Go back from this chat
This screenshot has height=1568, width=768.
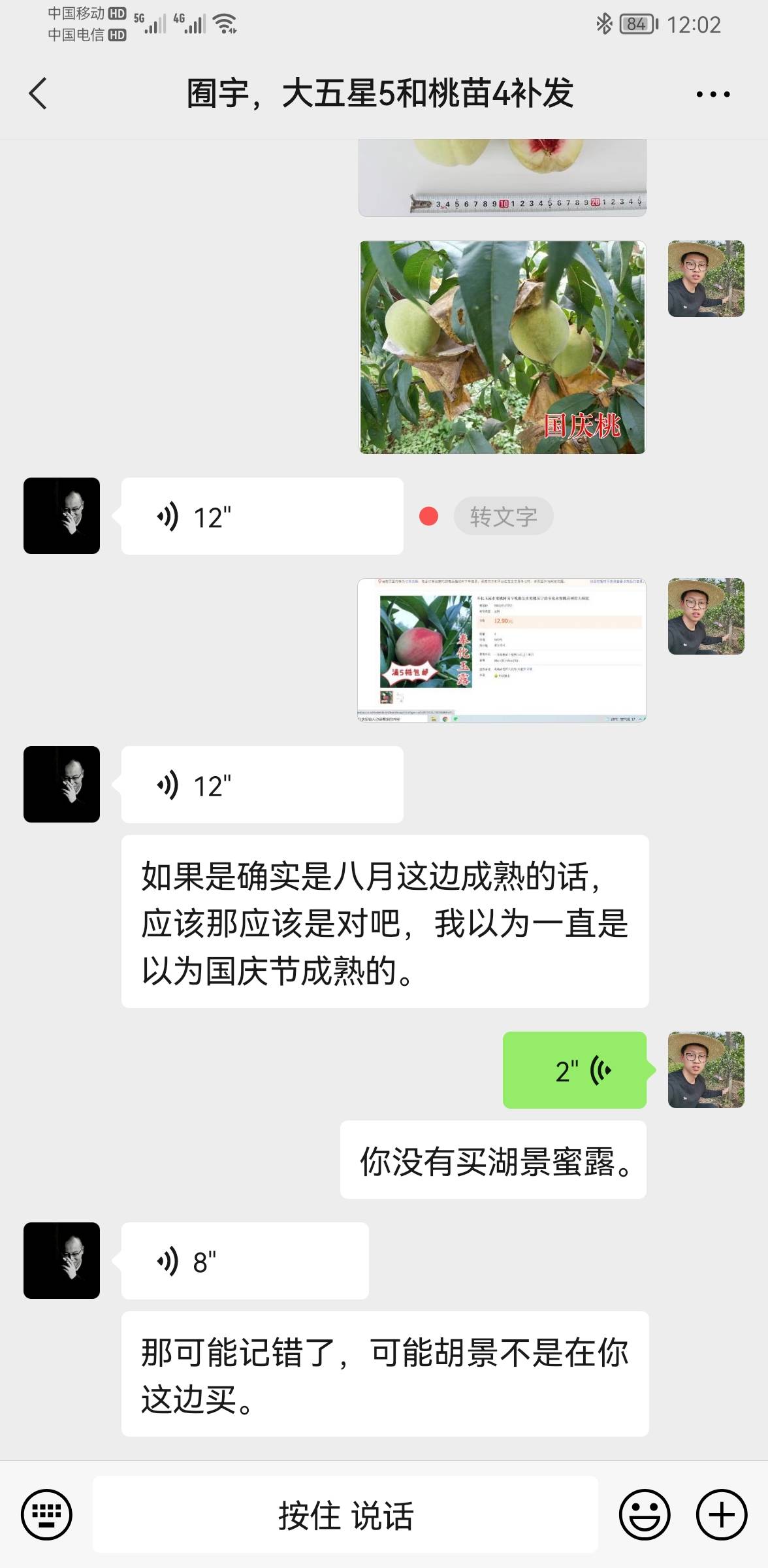(x=38, y=93)
